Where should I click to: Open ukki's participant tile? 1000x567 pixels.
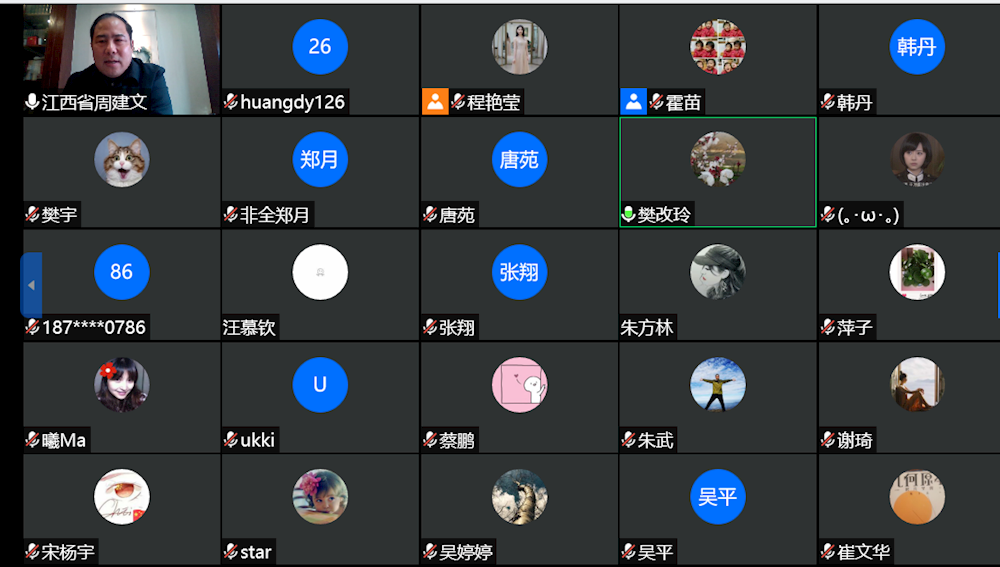point(320,395)
